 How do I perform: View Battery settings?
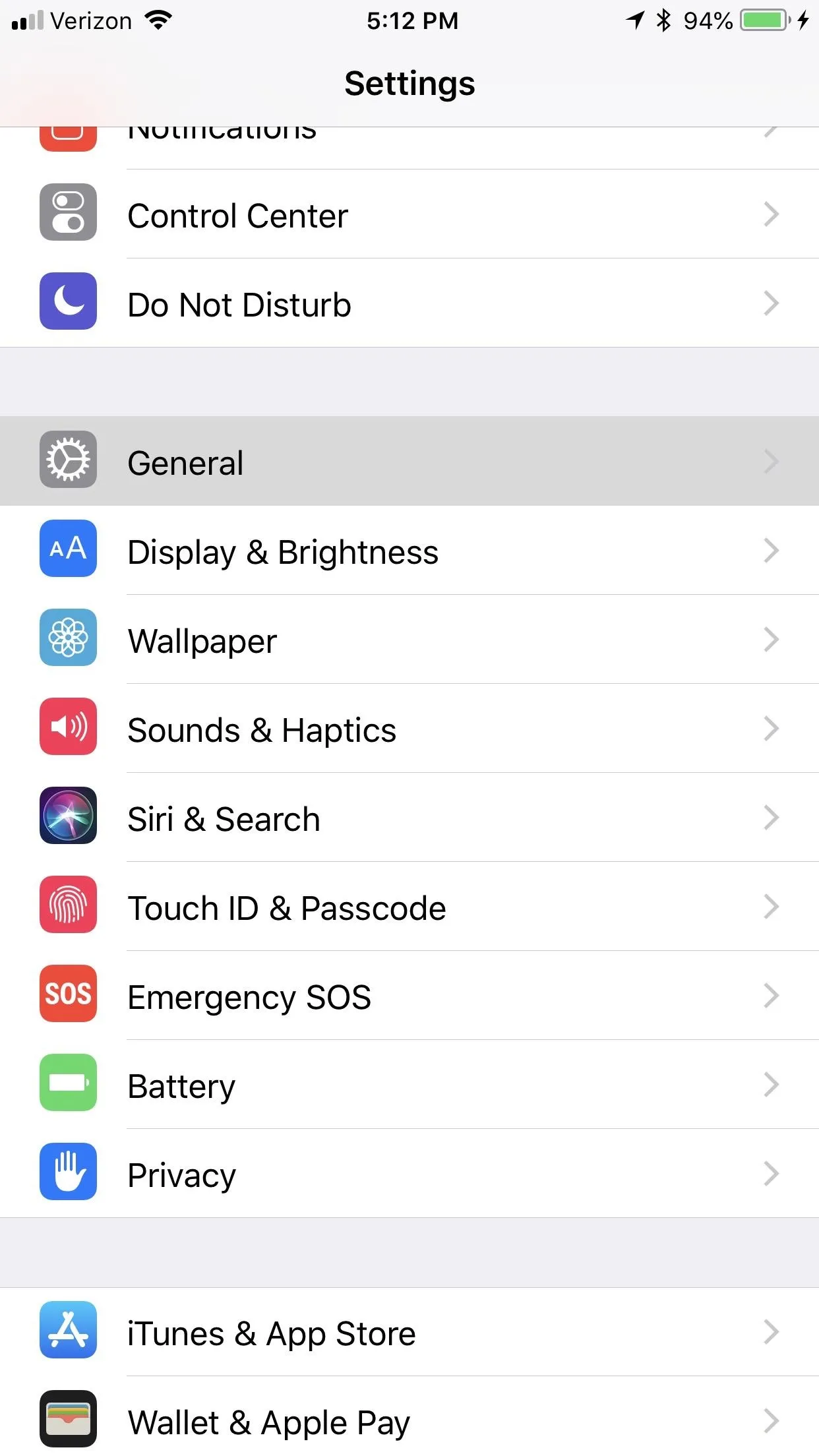[409, 1085]
